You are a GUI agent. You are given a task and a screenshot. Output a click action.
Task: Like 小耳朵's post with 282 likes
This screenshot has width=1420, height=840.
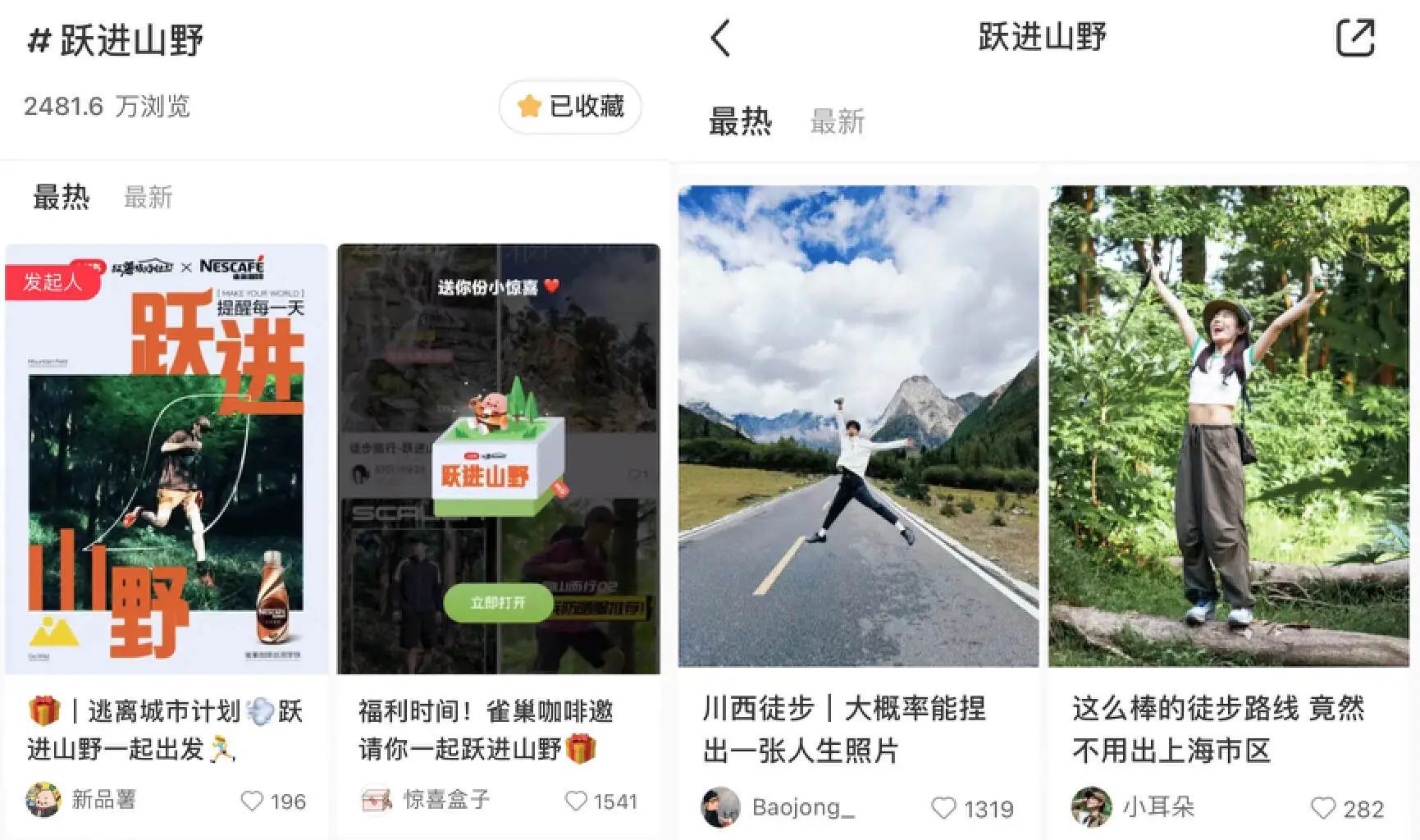[1322, 809]
